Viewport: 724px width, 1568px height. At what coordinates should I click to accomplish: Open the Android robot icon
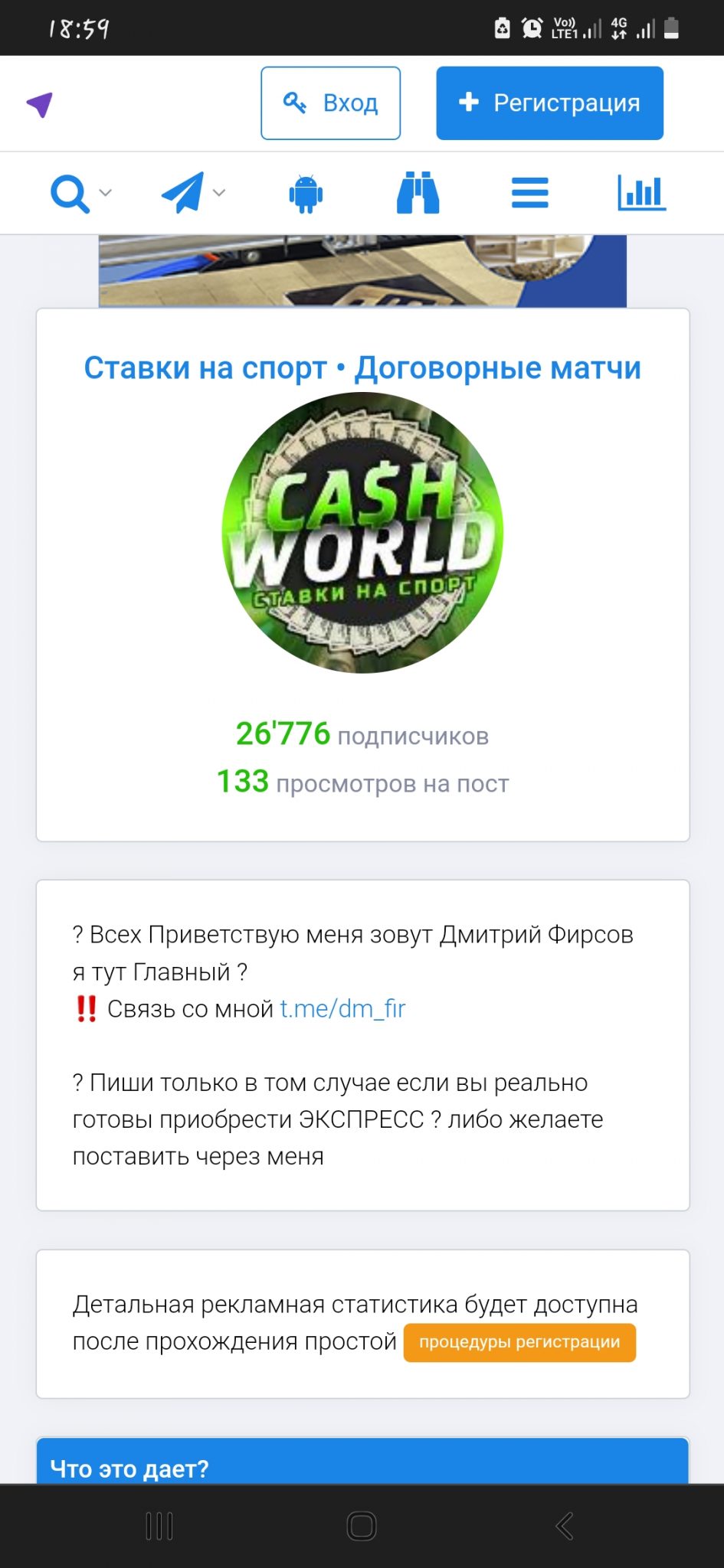[306, 194]
